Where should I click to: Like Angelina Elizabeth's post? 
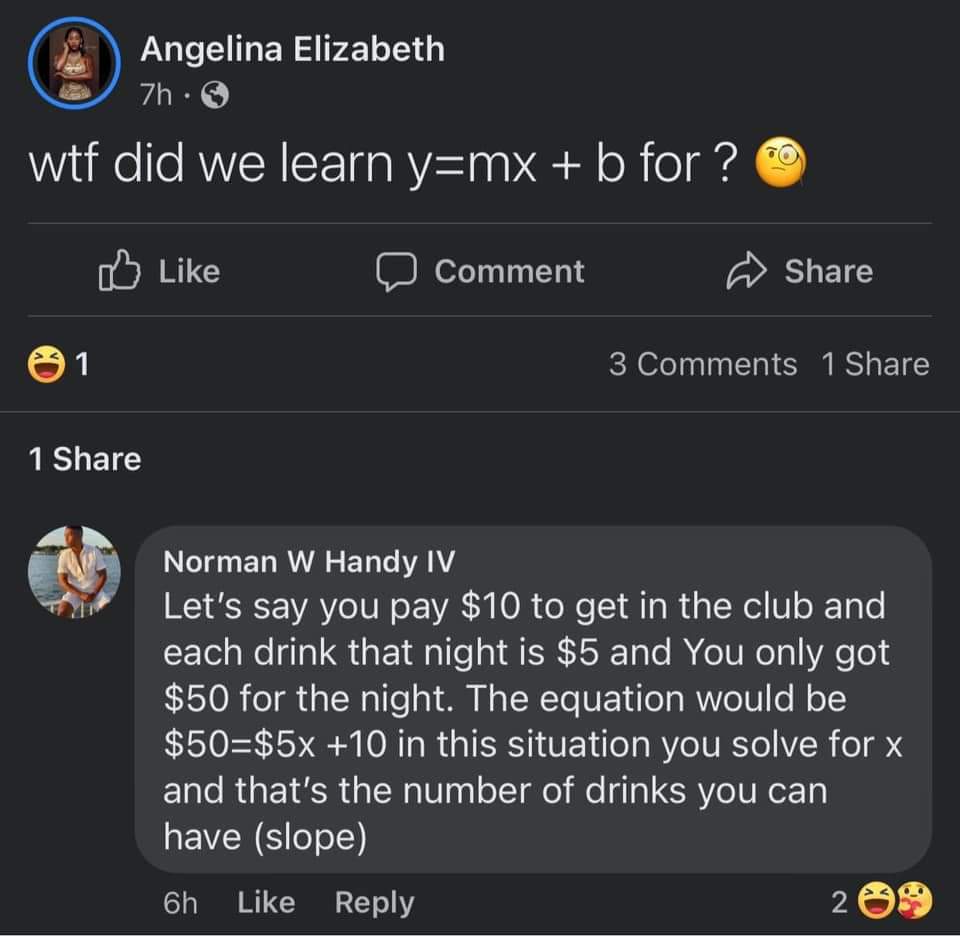[160, 271]
